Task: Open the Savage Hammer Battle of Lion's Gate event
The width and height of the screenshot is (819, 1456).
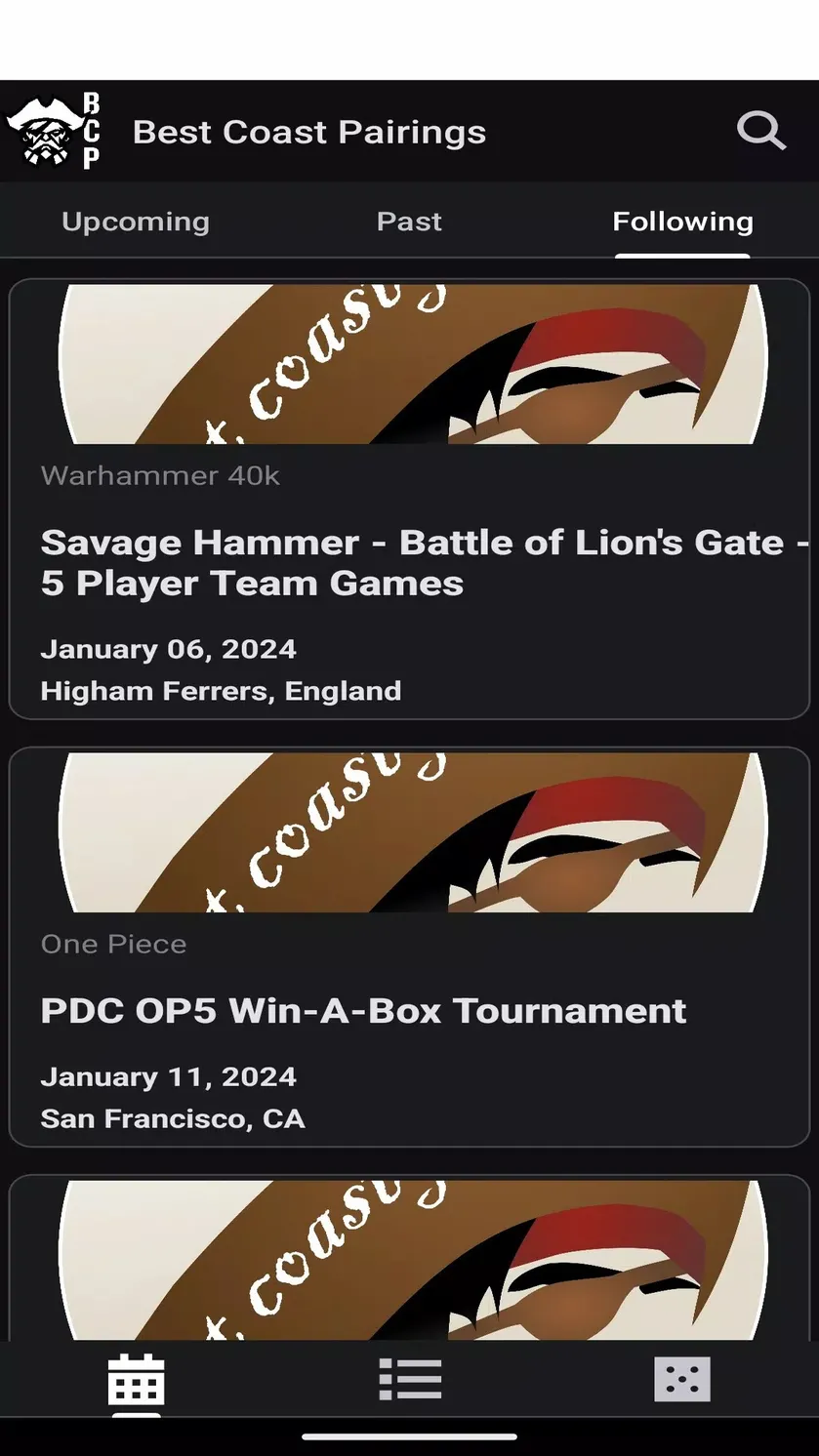Action: (409, 499)
